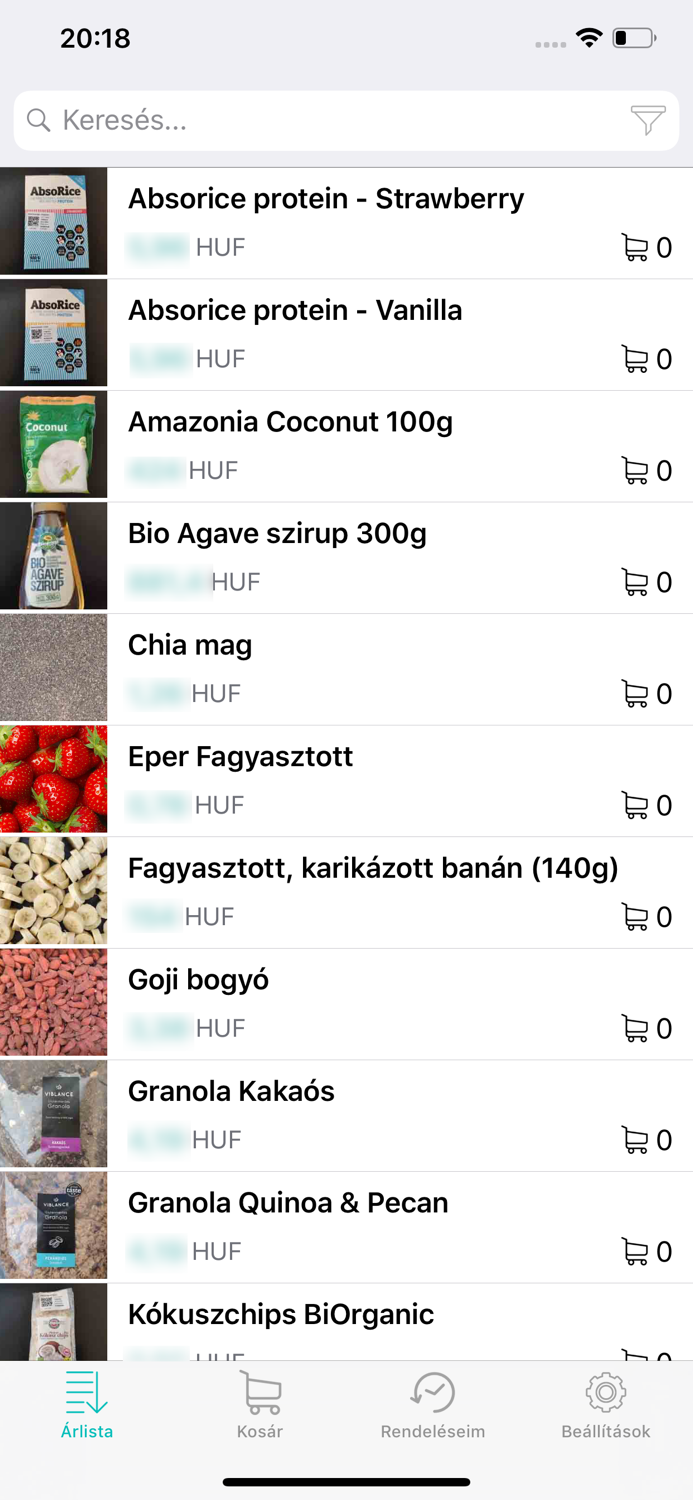Tap the cart icon for Goji bogyó
The width and height of the screenshot is (693, 1500).
pos(636,1028)
